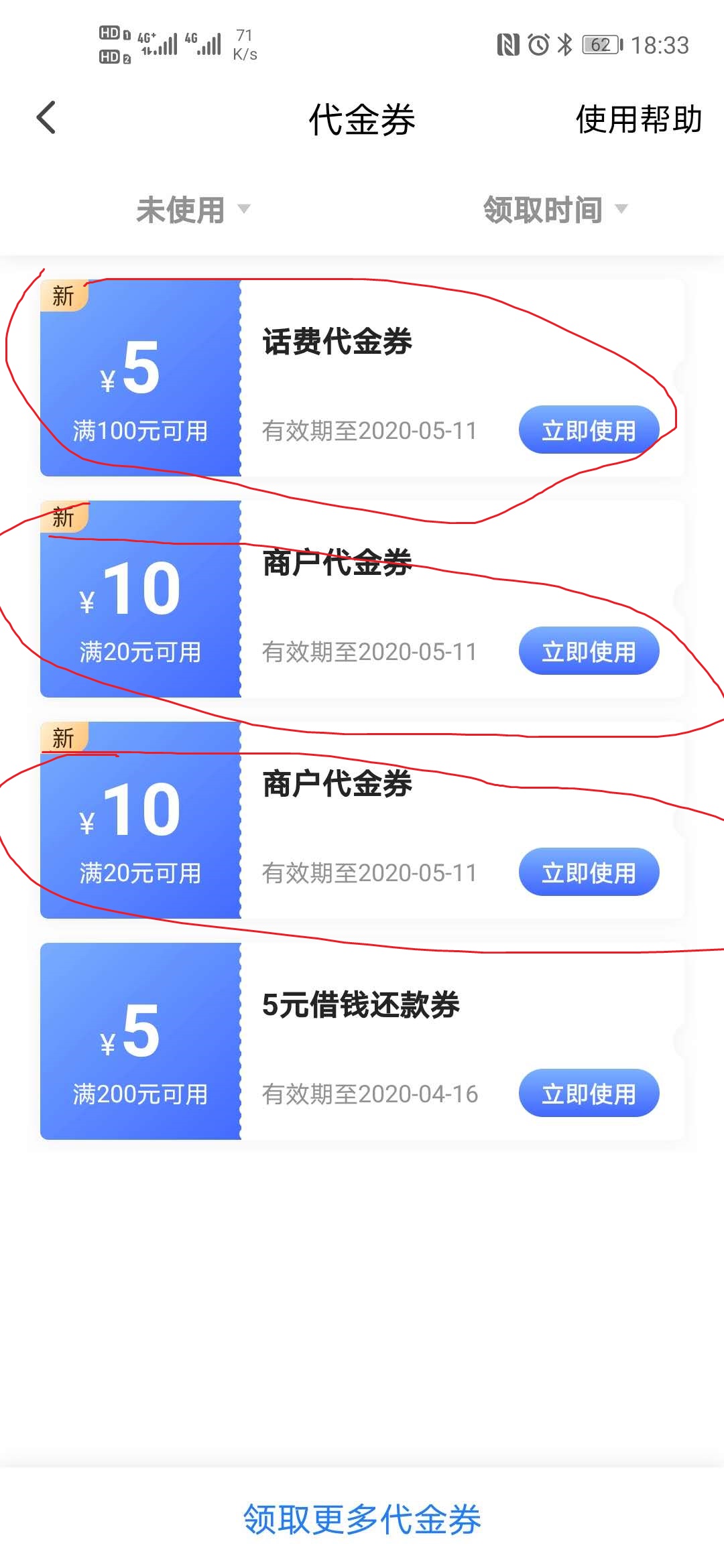Tap 立即使用 on 5元借钱还款券

coord(589,1094)
